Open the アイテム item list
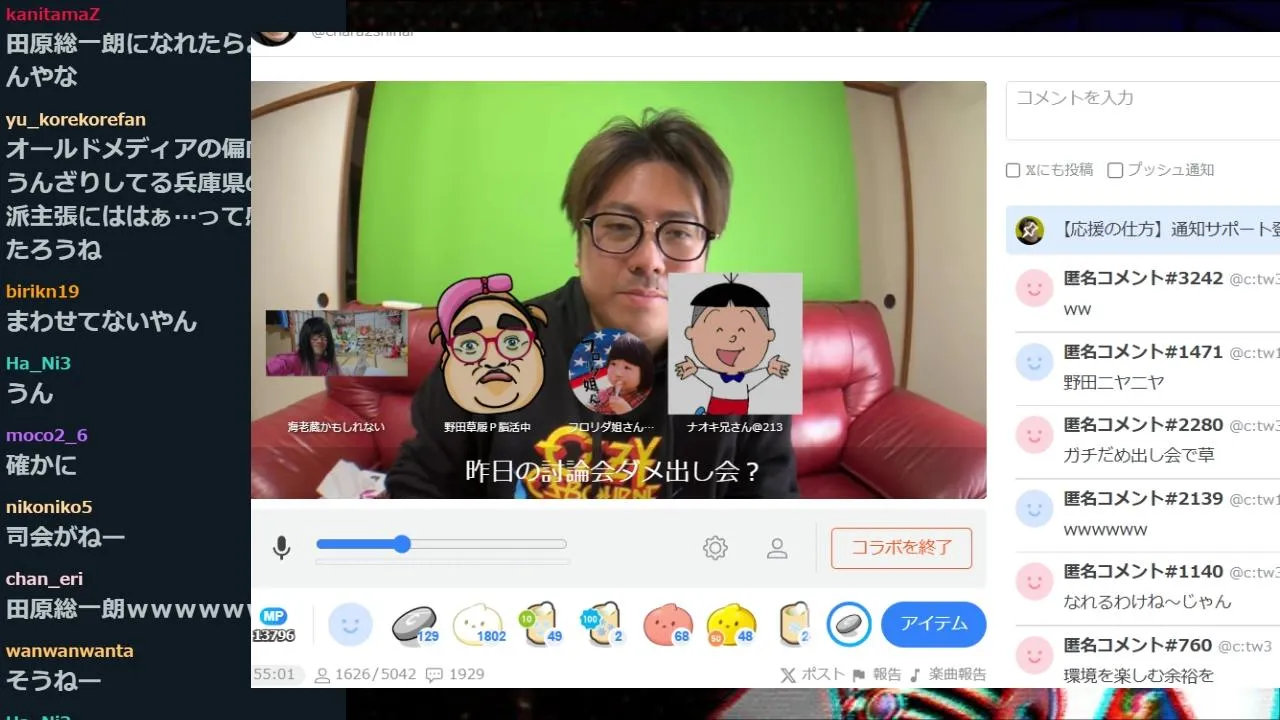Screen dimensions: 1280x720 933,624
